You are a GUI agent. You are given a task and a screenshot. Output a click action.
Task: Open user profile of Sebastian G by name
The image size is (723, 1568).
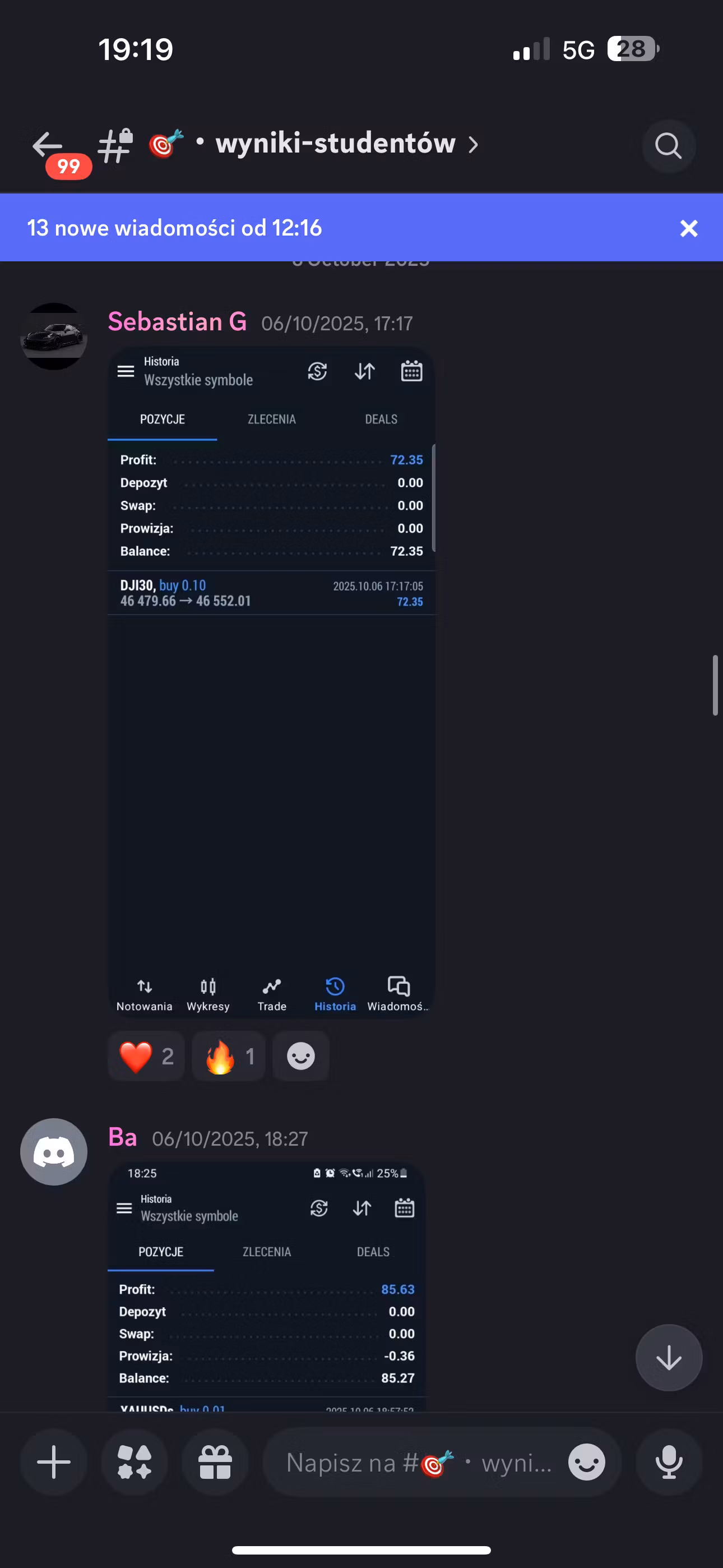tap(177, 321)
